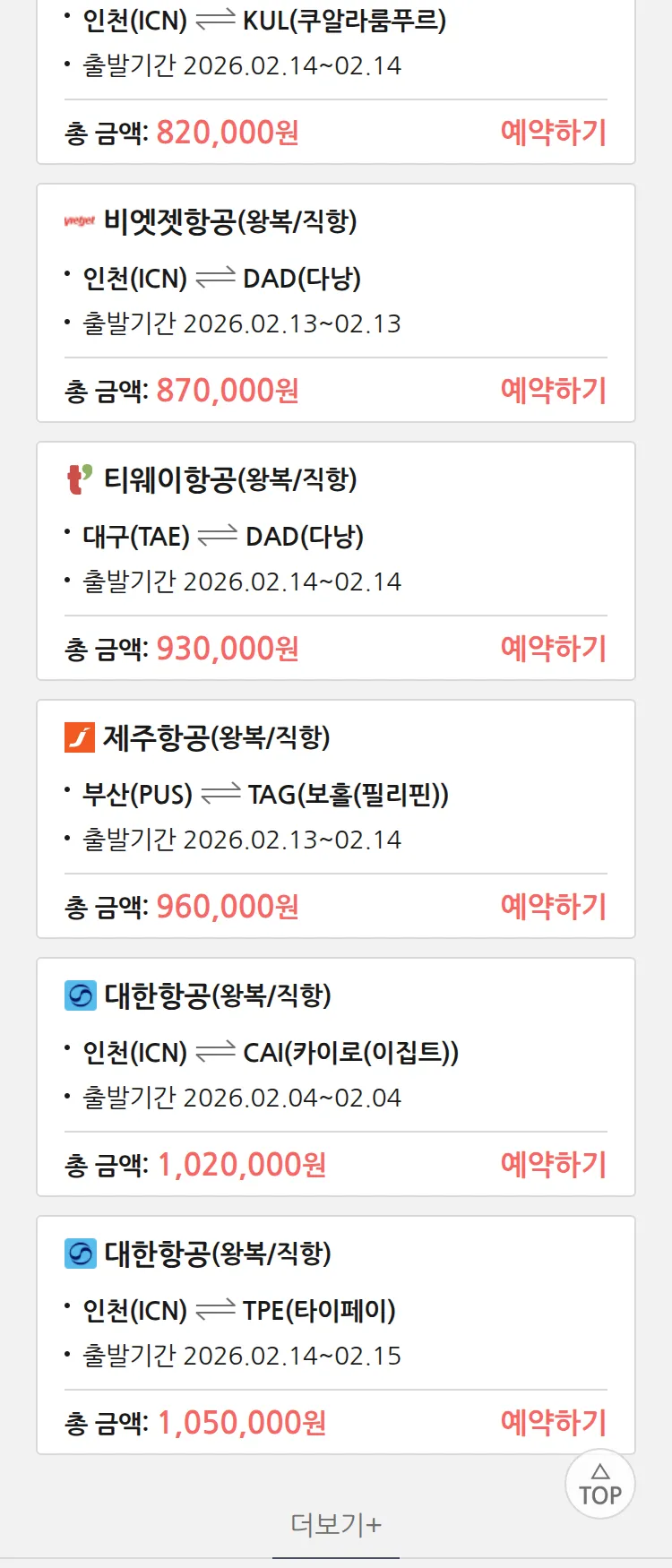Book the 제주항공 부산 to 보홀 flight
This screenshot has height=1568, width=672.
pyautogui.click(x=553, y=907)
